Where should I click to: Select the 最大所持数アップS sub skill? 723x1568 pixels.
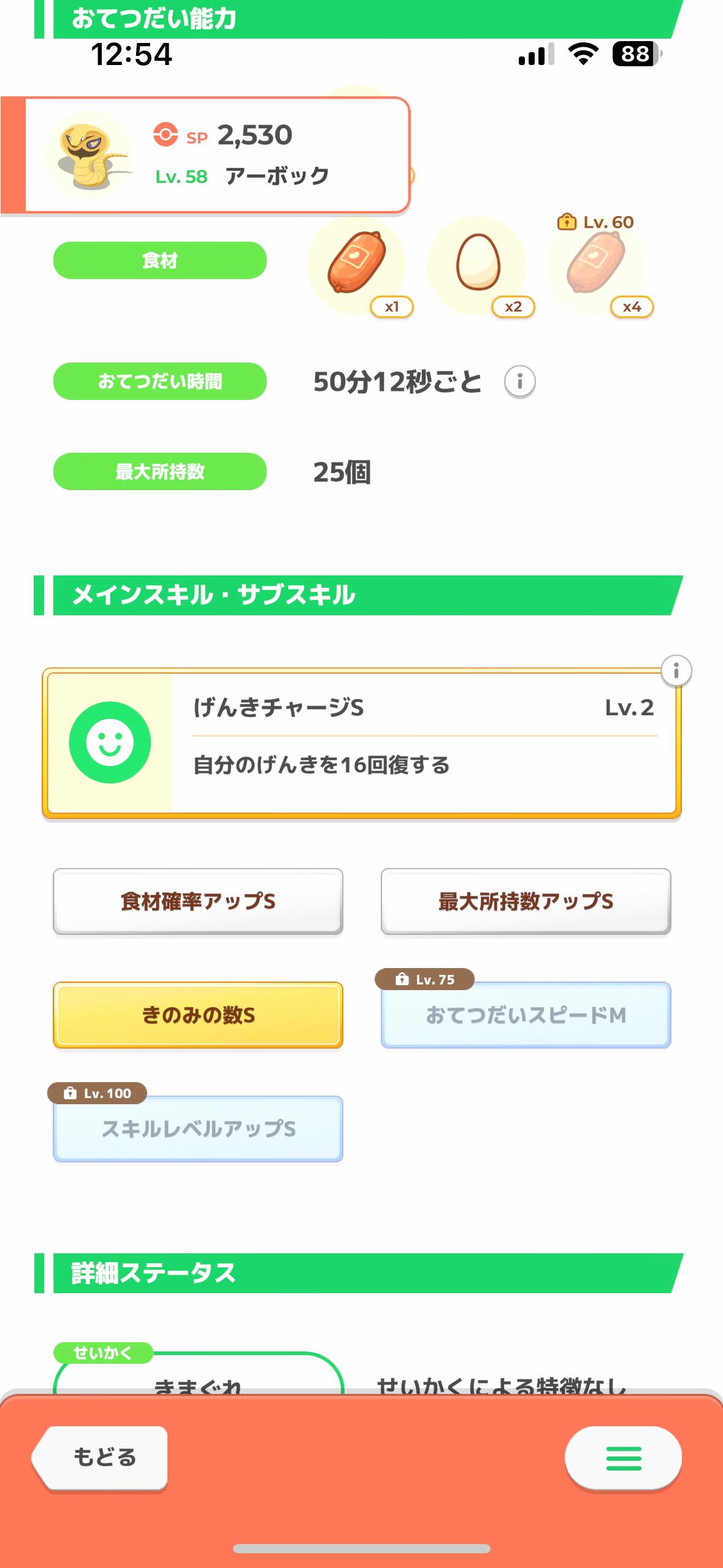[x=526, y=901]
